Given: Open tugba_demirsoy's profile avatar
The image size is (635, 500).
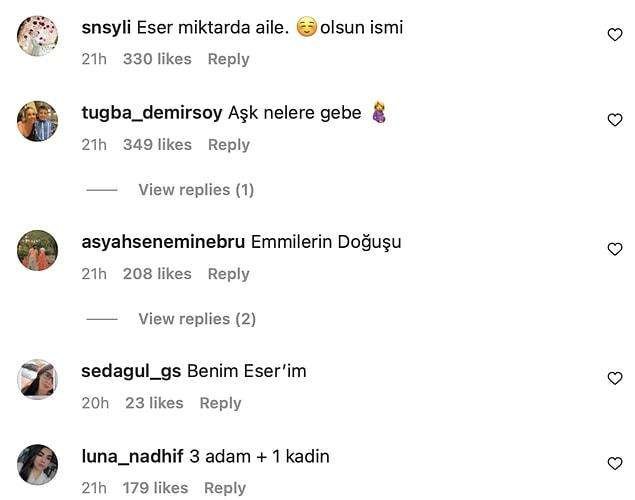Looking at the screenshot, I should point(38,121).
